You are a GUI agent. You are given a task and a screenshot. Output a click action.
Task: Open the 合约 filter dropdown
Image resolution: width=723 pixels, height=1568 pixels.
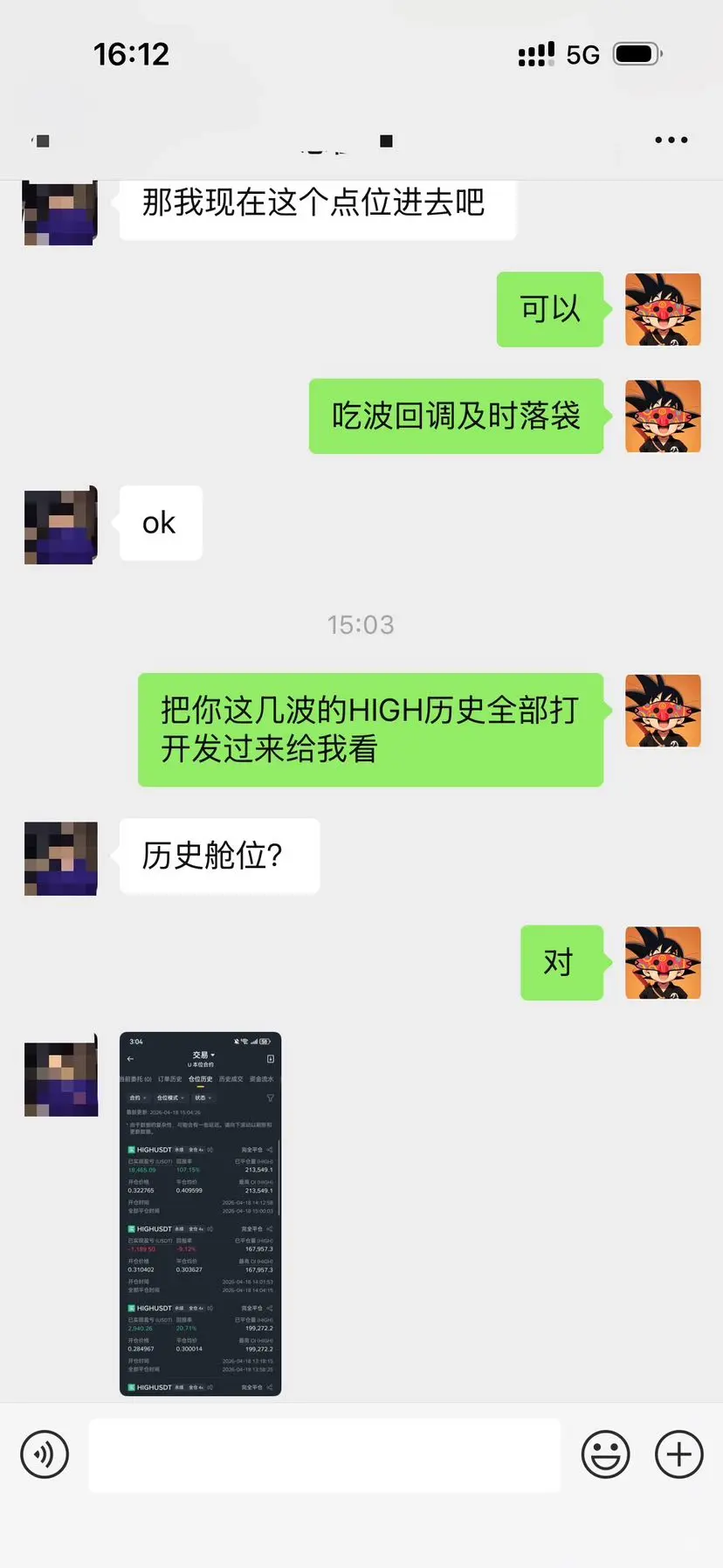pos(136,1098)
